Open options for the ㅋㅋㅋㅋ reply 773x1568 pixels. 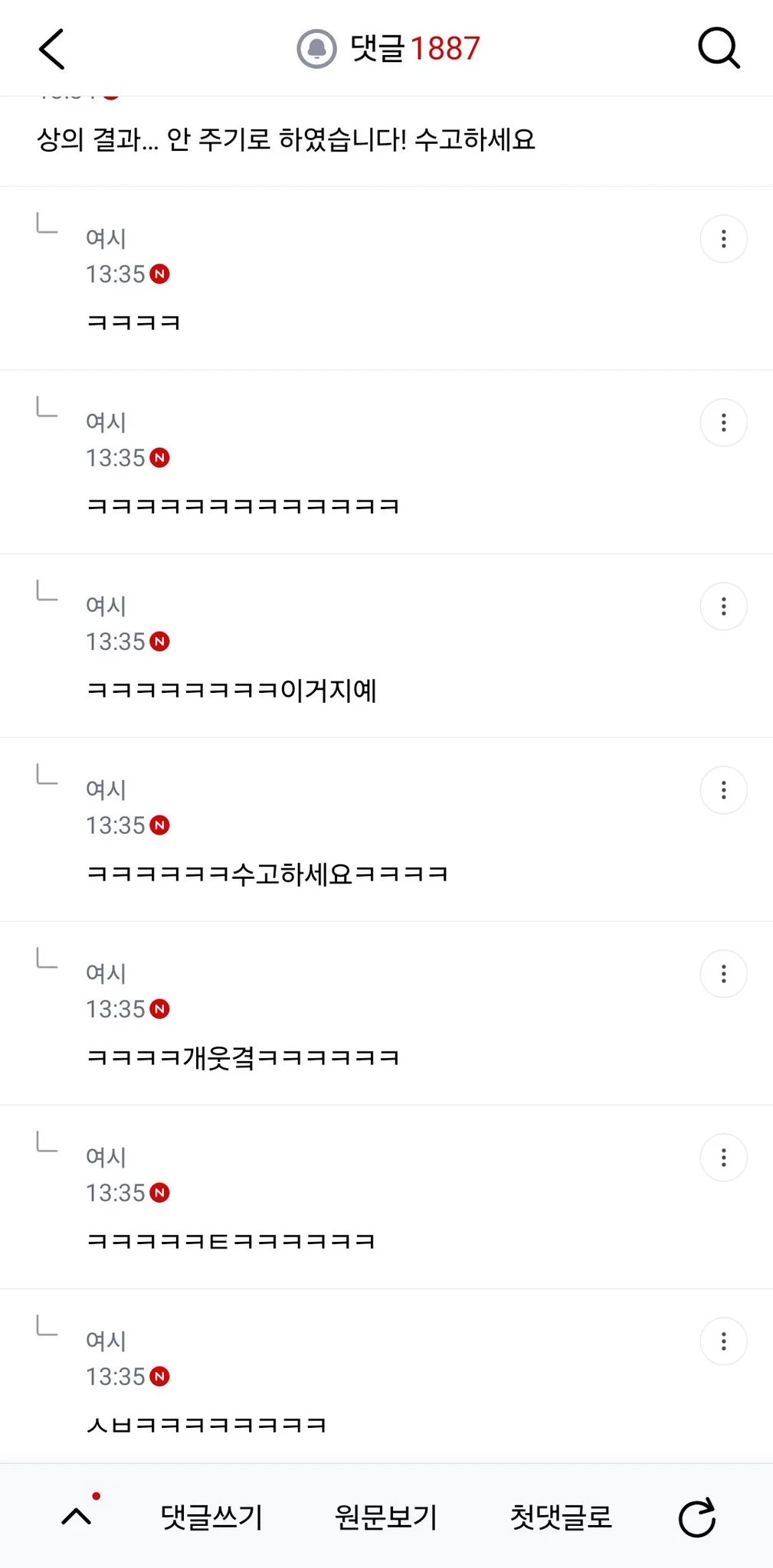(723, 239)
